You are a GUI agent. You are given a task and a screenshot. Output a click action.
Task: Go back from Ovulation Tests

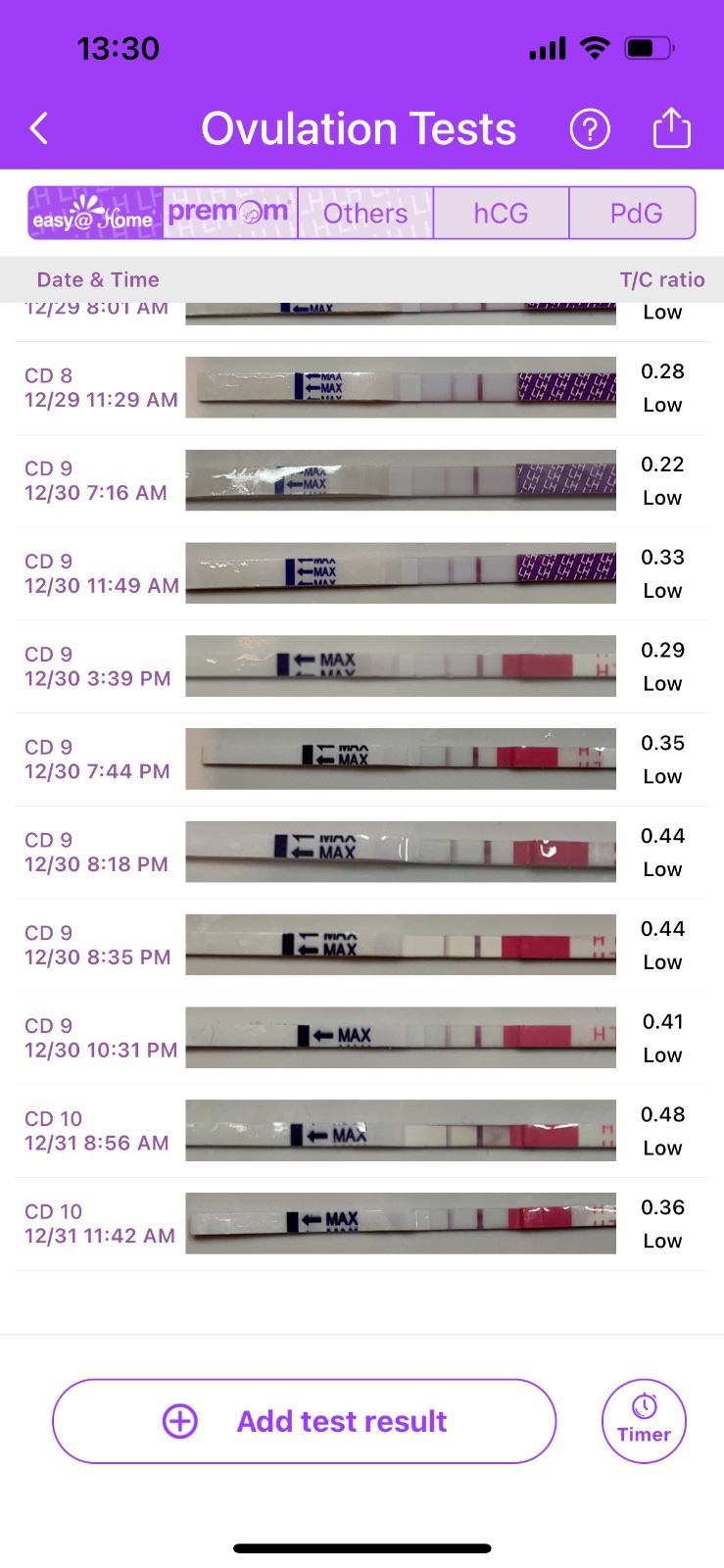click(39, 128)
